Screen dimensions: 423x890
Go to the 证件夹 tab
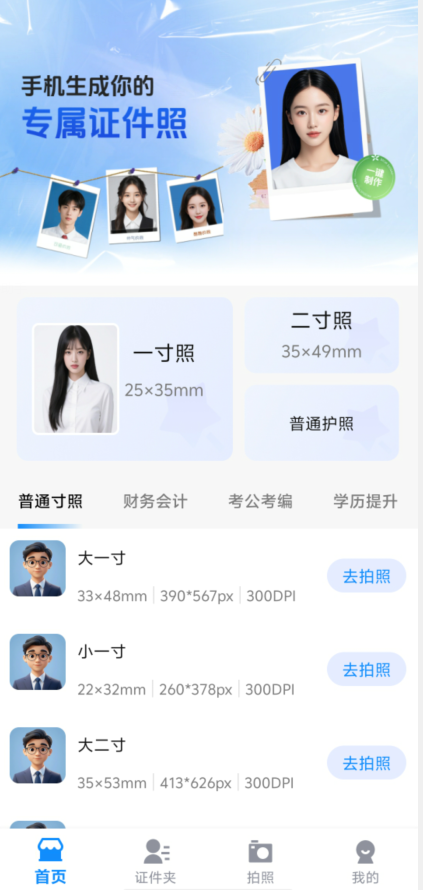coord(156,861)
